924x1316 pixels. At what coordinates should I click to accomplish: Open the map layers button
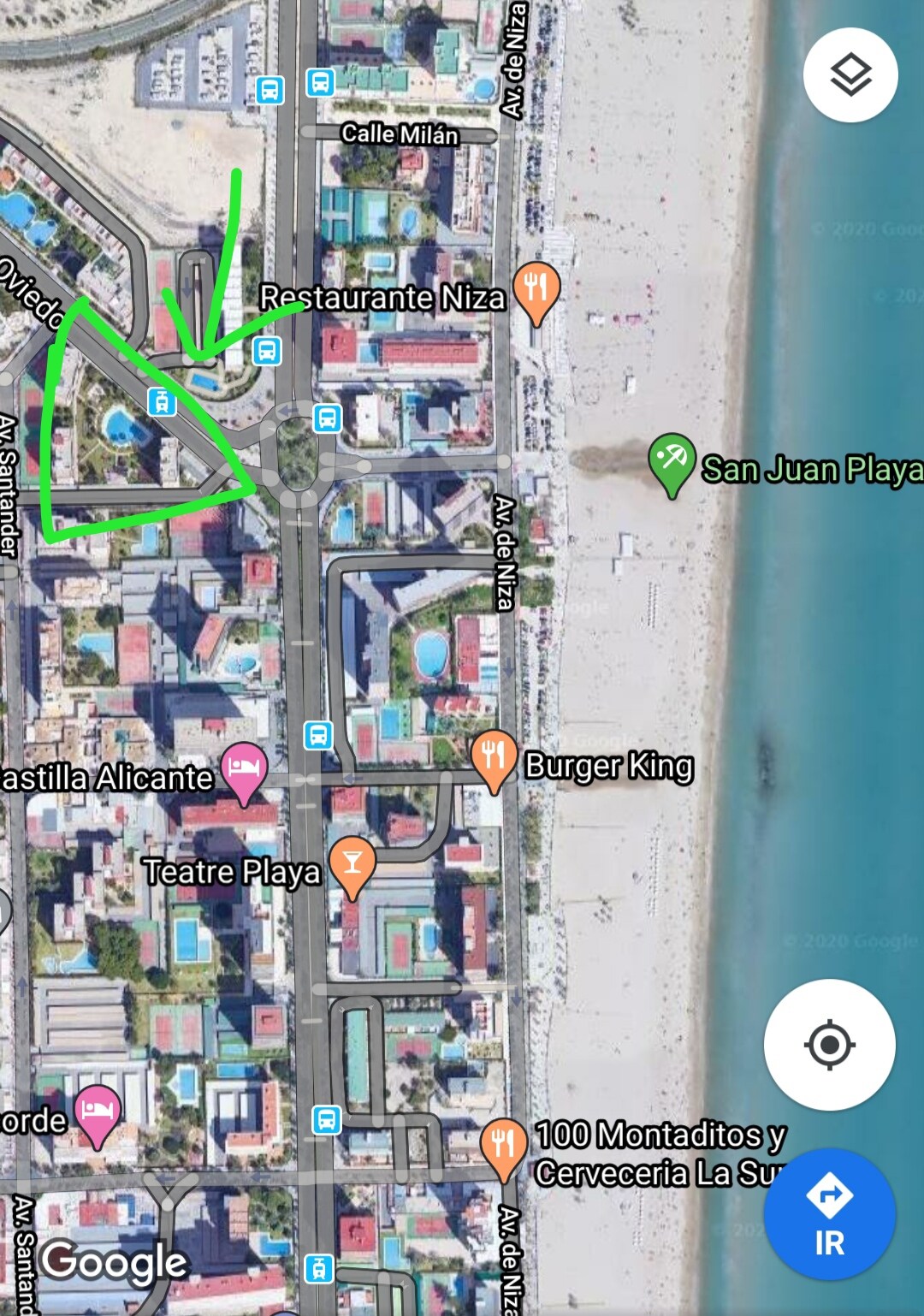tap(850, 75)
